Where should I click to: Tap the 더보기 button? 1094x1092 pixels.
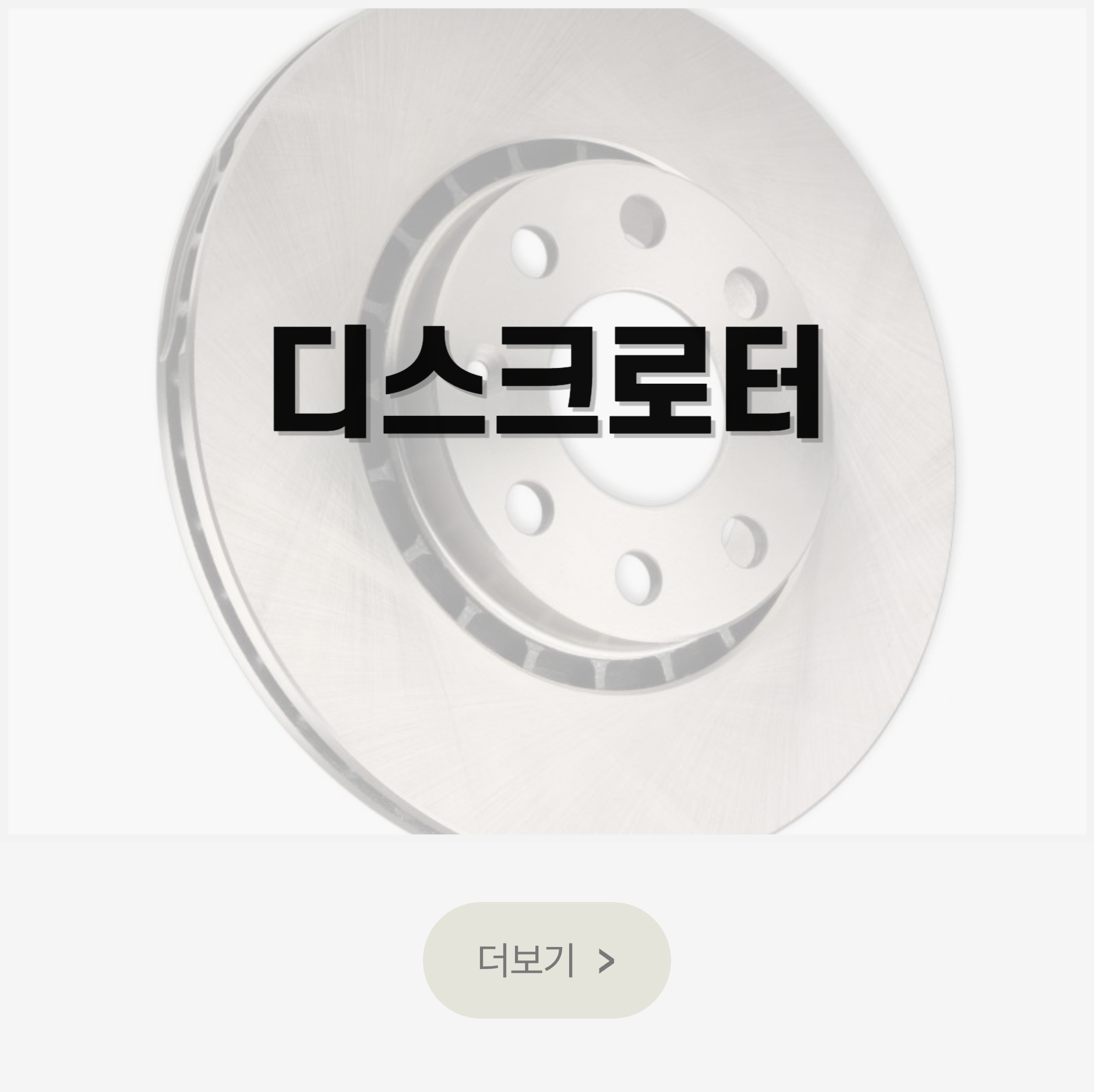(546, 959)
